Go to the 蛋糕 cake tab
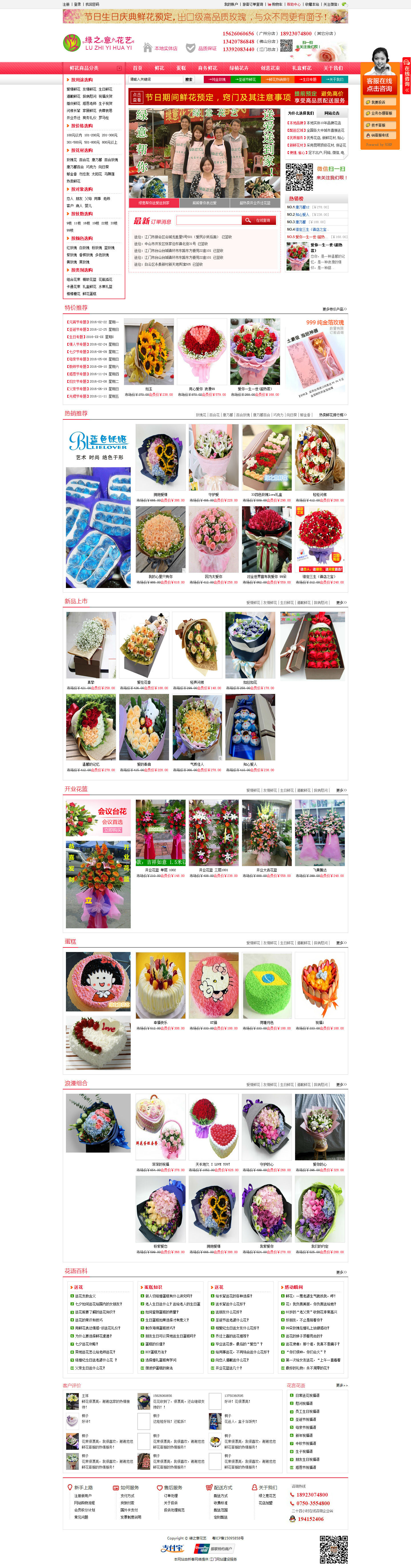This screenshot has width=411, height=1568. pyautogui.click(x=181, y=68)
